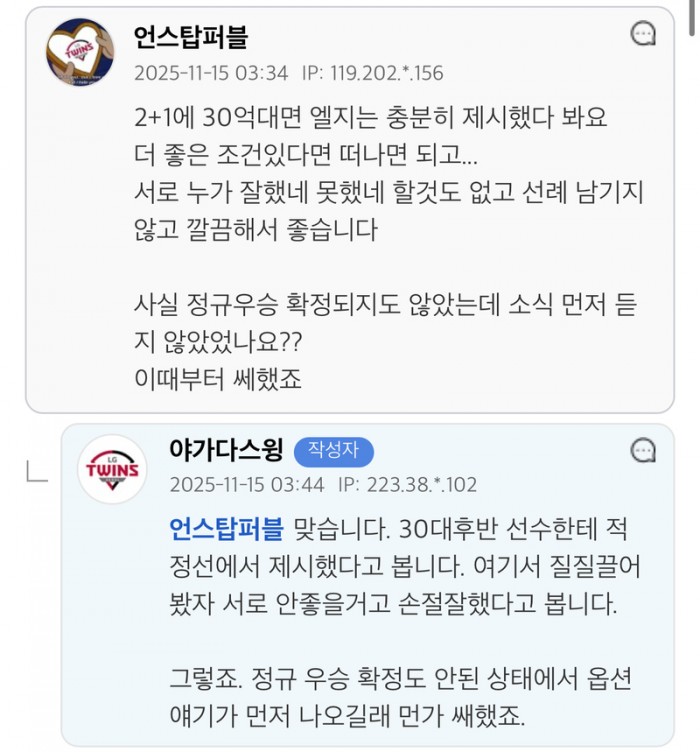Open the 야가다스윙 commenter nickname

[226, 449]
